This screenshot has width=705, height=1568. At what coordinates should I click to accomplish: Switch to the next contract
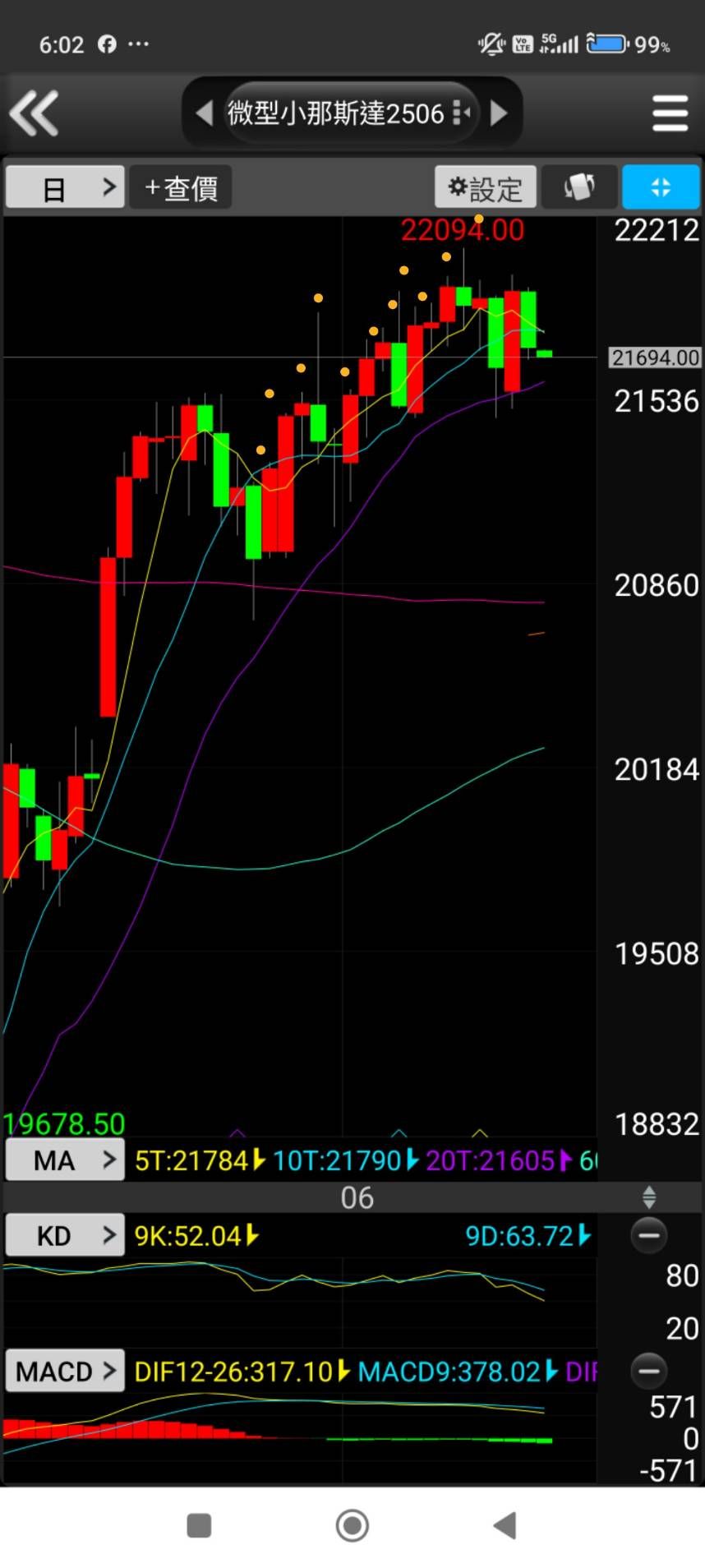498,113
